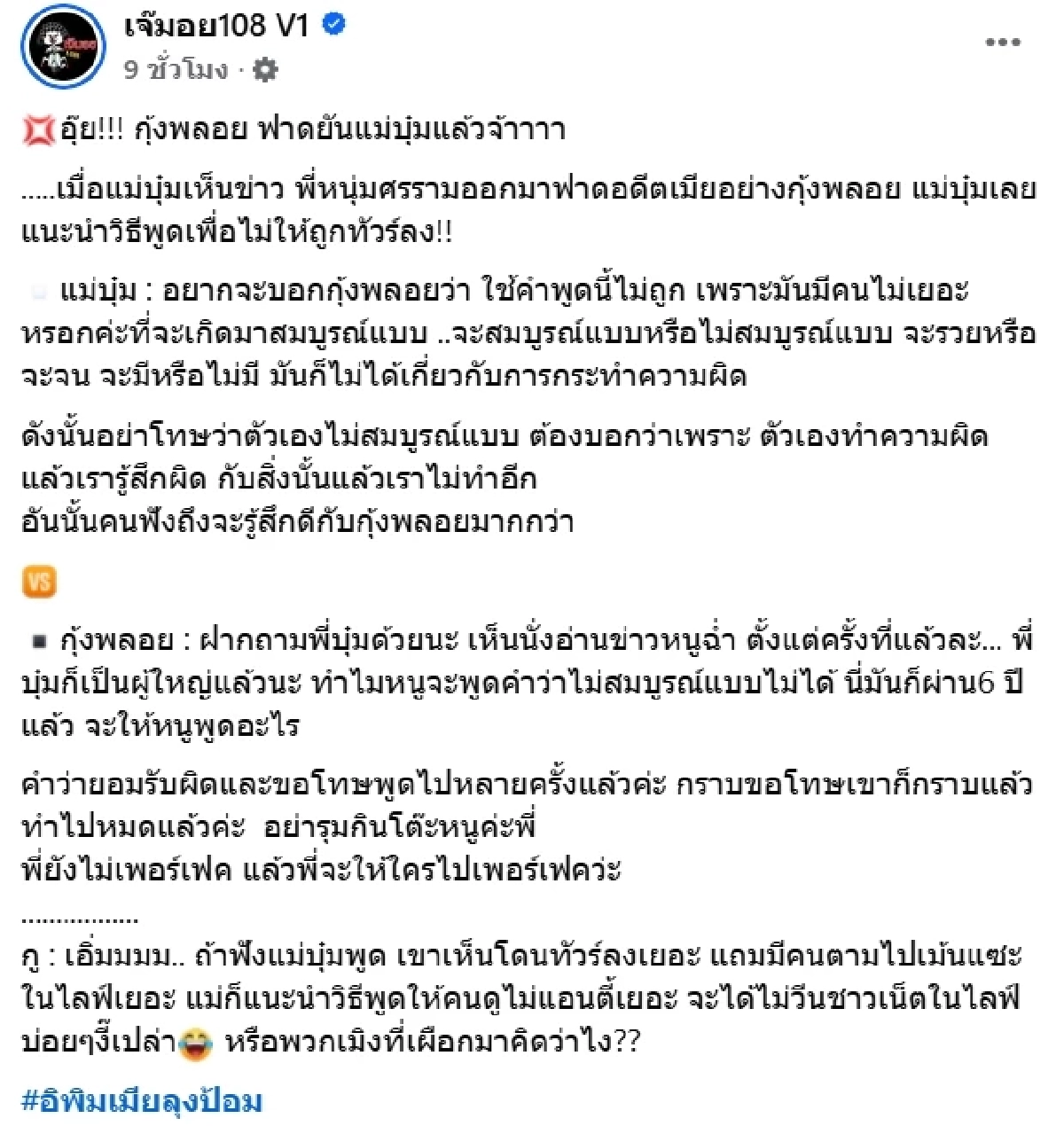Open the hashtag #อิพิมเมียลุงป้อม
This screenshot has width=1064, height=1134.
(x=144, y=1099)
